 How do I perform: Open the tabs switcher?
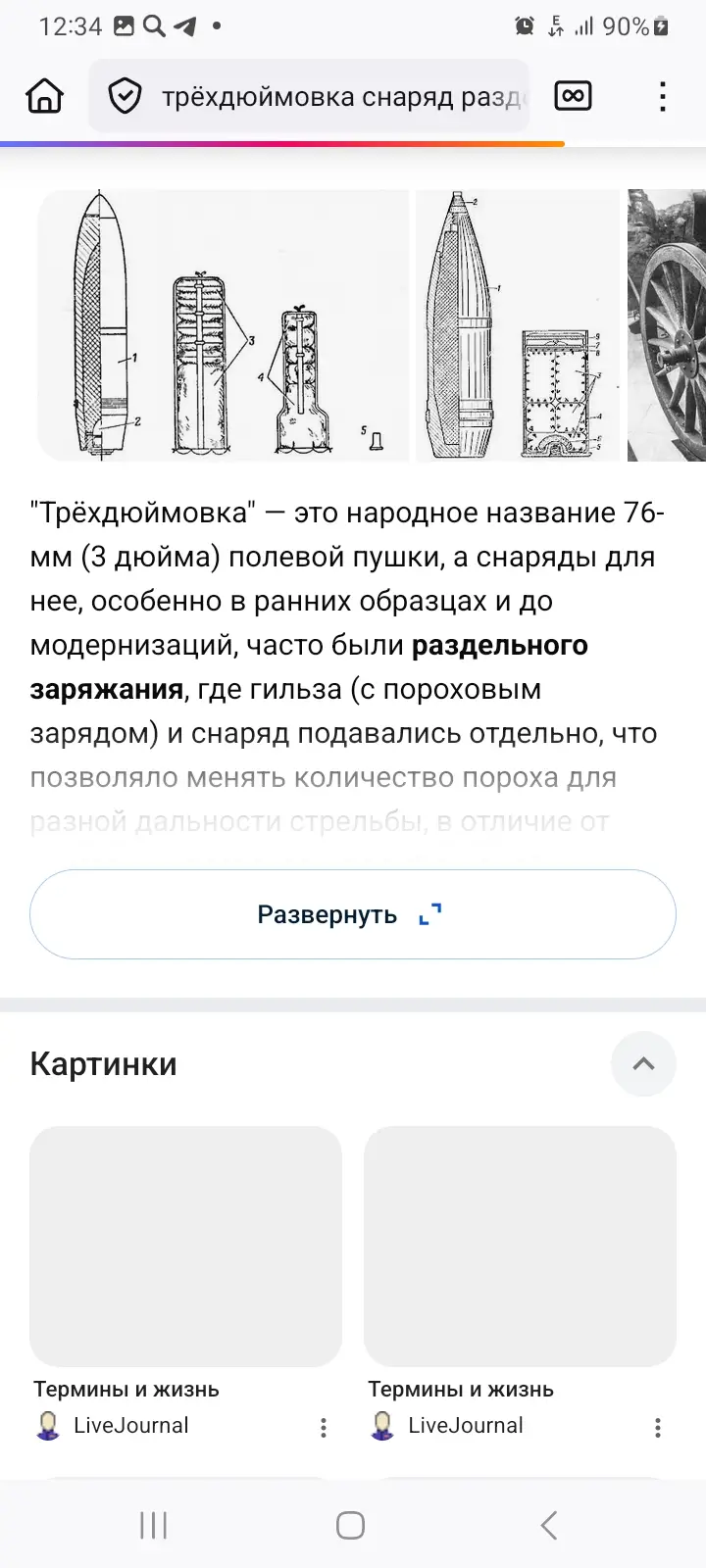click(x=573, y=96)
